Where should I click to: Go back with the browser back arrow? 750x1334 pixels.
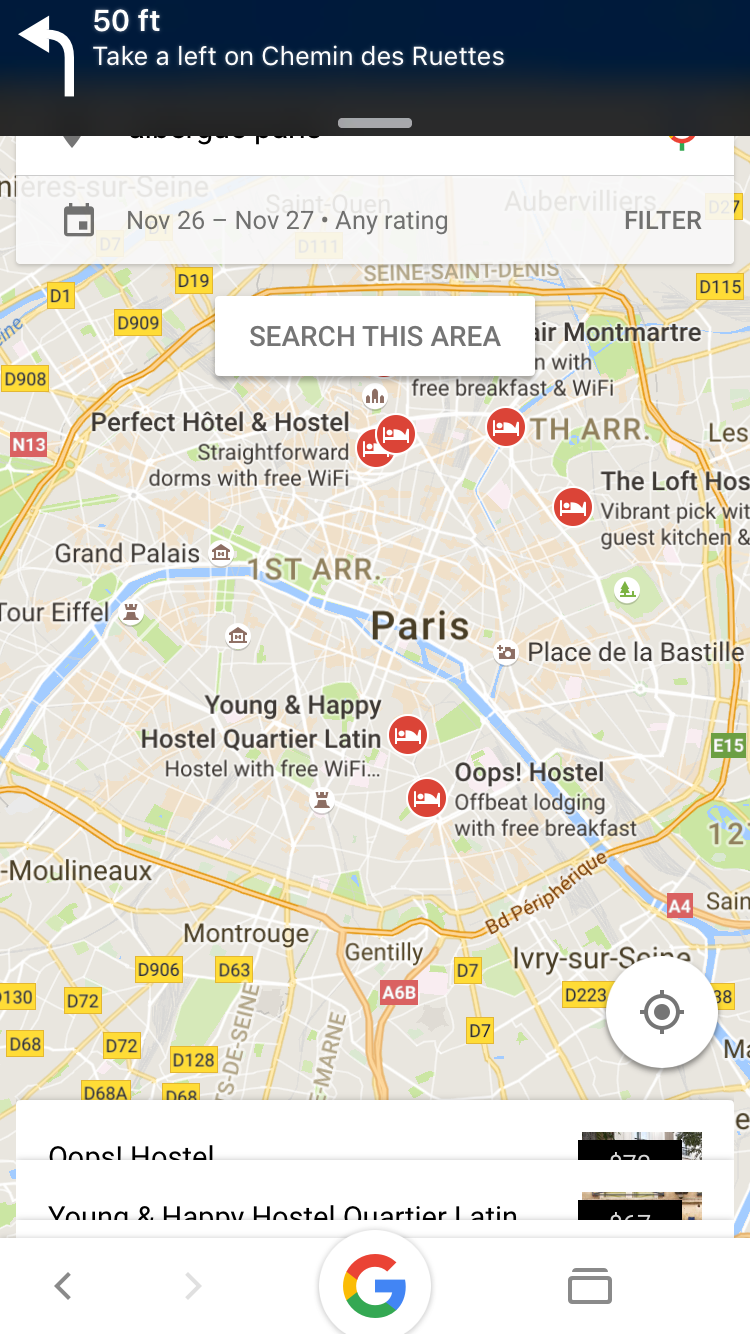(x=63, y=1285)
